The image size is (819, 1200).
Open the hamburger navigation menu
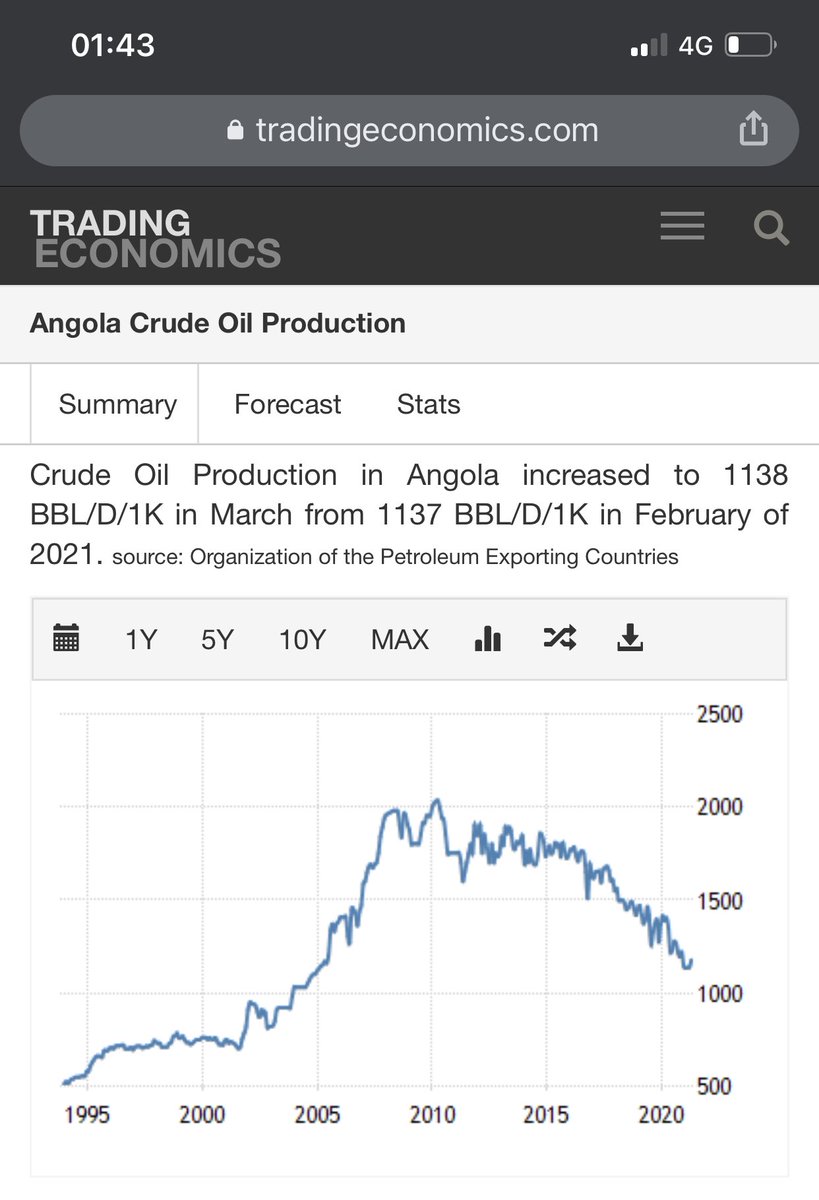(x=683, y=226)
